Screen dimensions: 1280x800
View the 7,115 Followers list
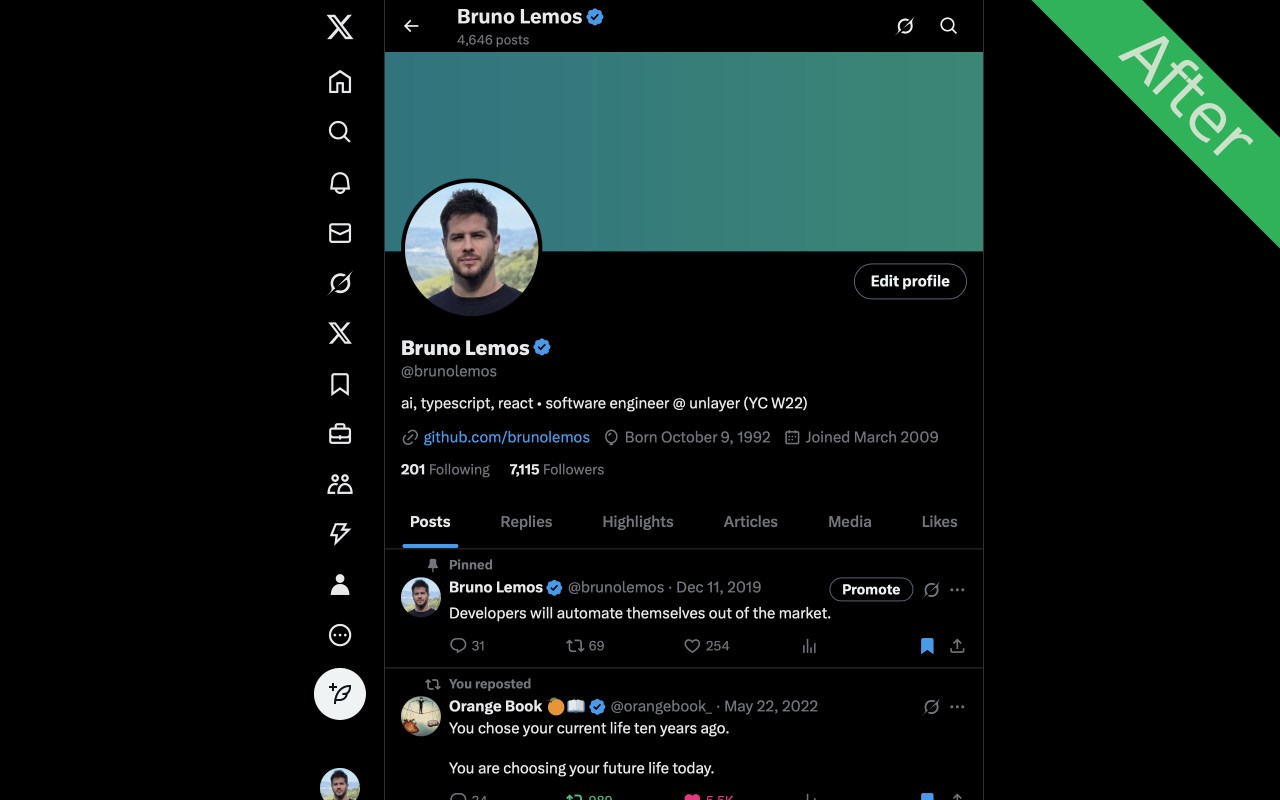click(x=556, y=469)
